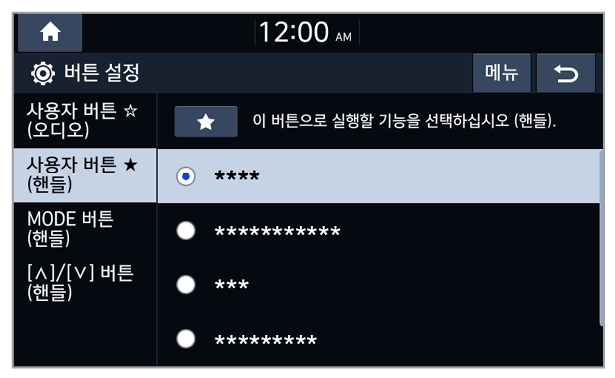Pick the three-asterisk option
The width and height of the screenshot is (615, 378).
pyautogui.click(x=378, y=285)
